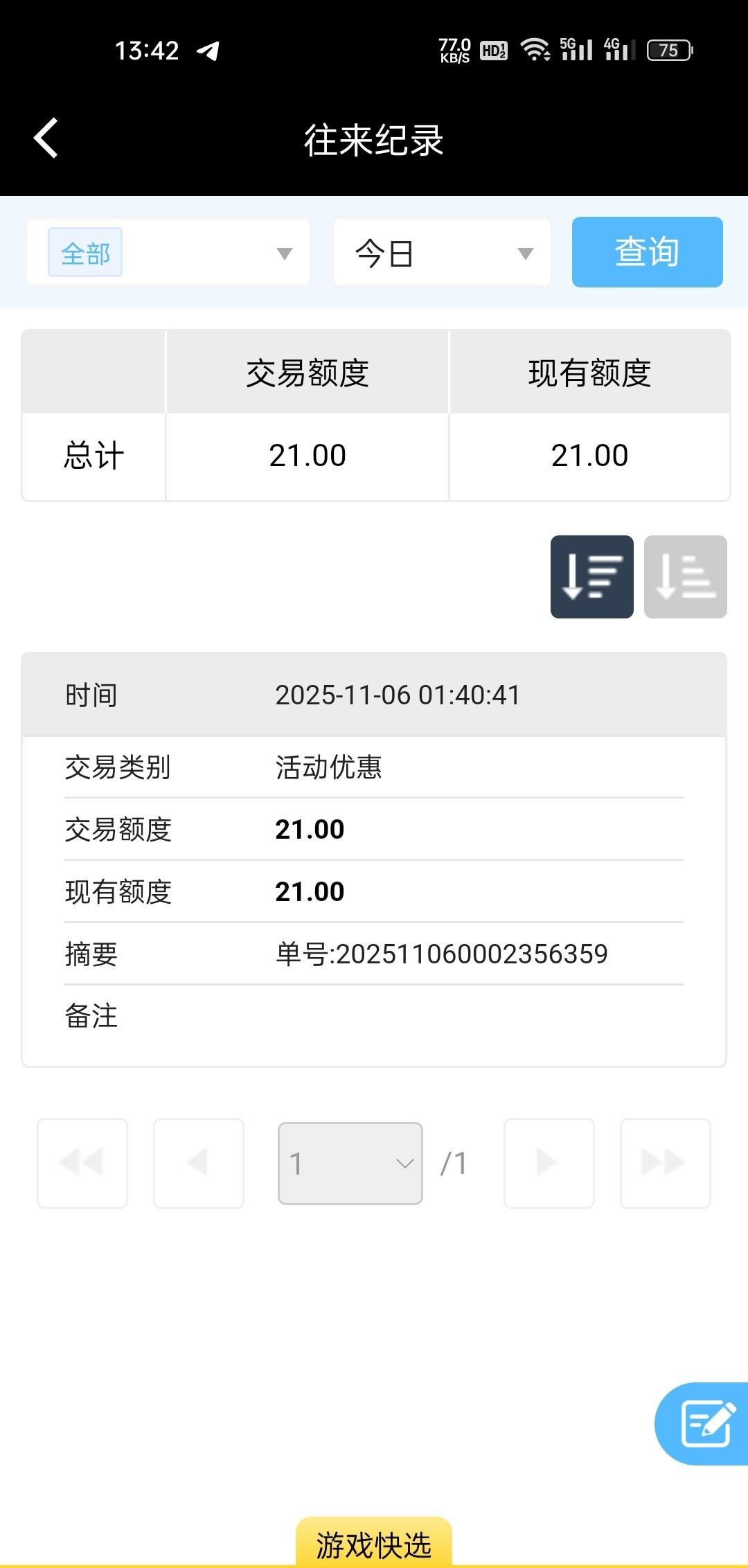The image size is (748, 1568).
Task: Go to the previous page
Action: pos(199,1164)
